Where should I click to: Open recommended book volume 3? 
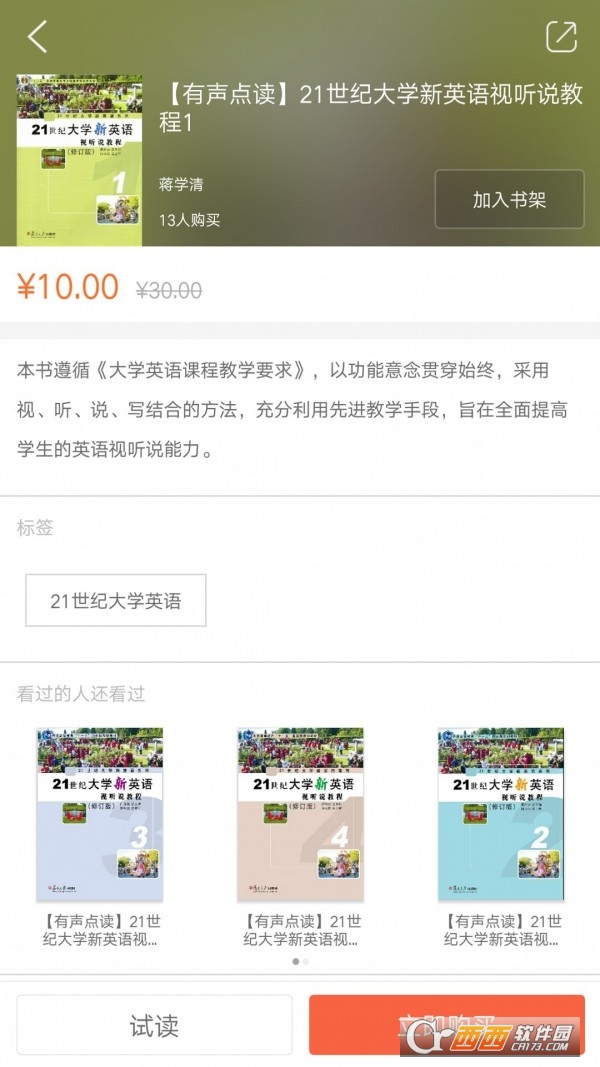100,815
